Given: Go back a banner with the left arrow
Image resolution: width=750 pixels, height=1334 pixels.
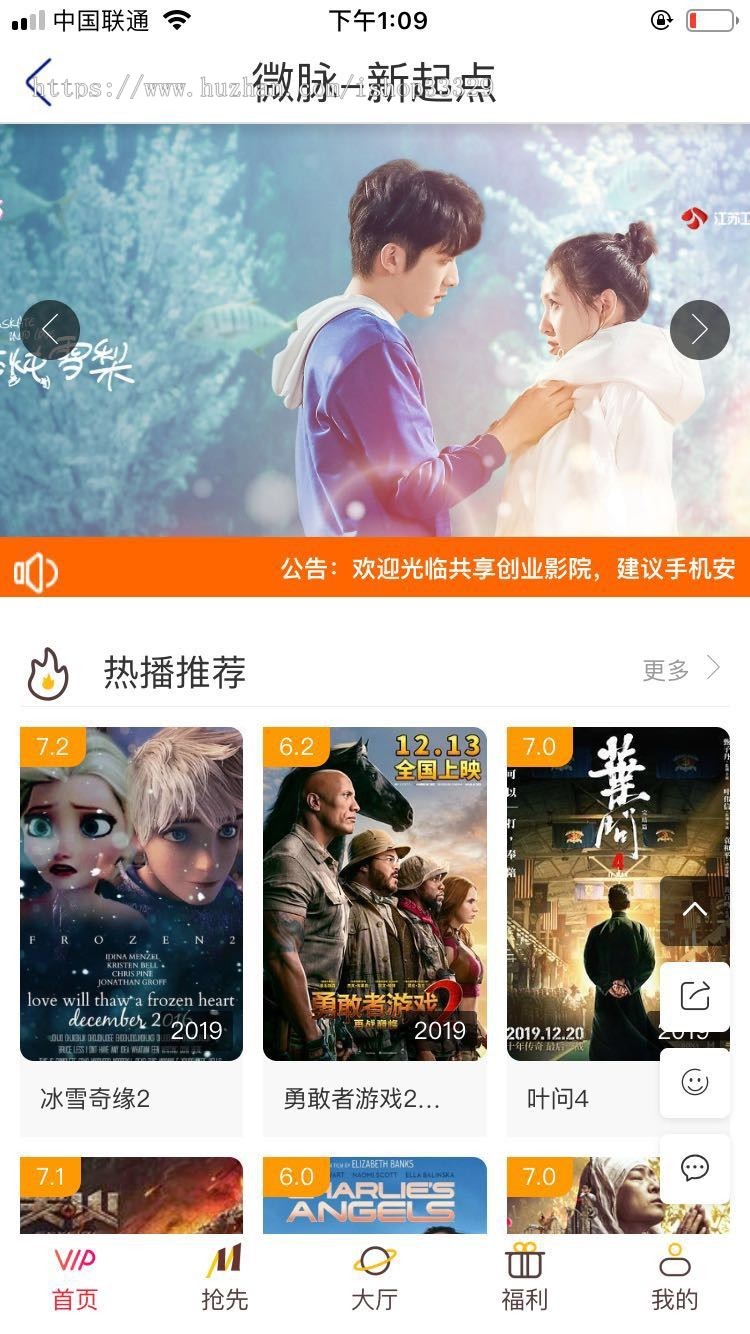Looking at the screenshot, I should pos(51,329).
